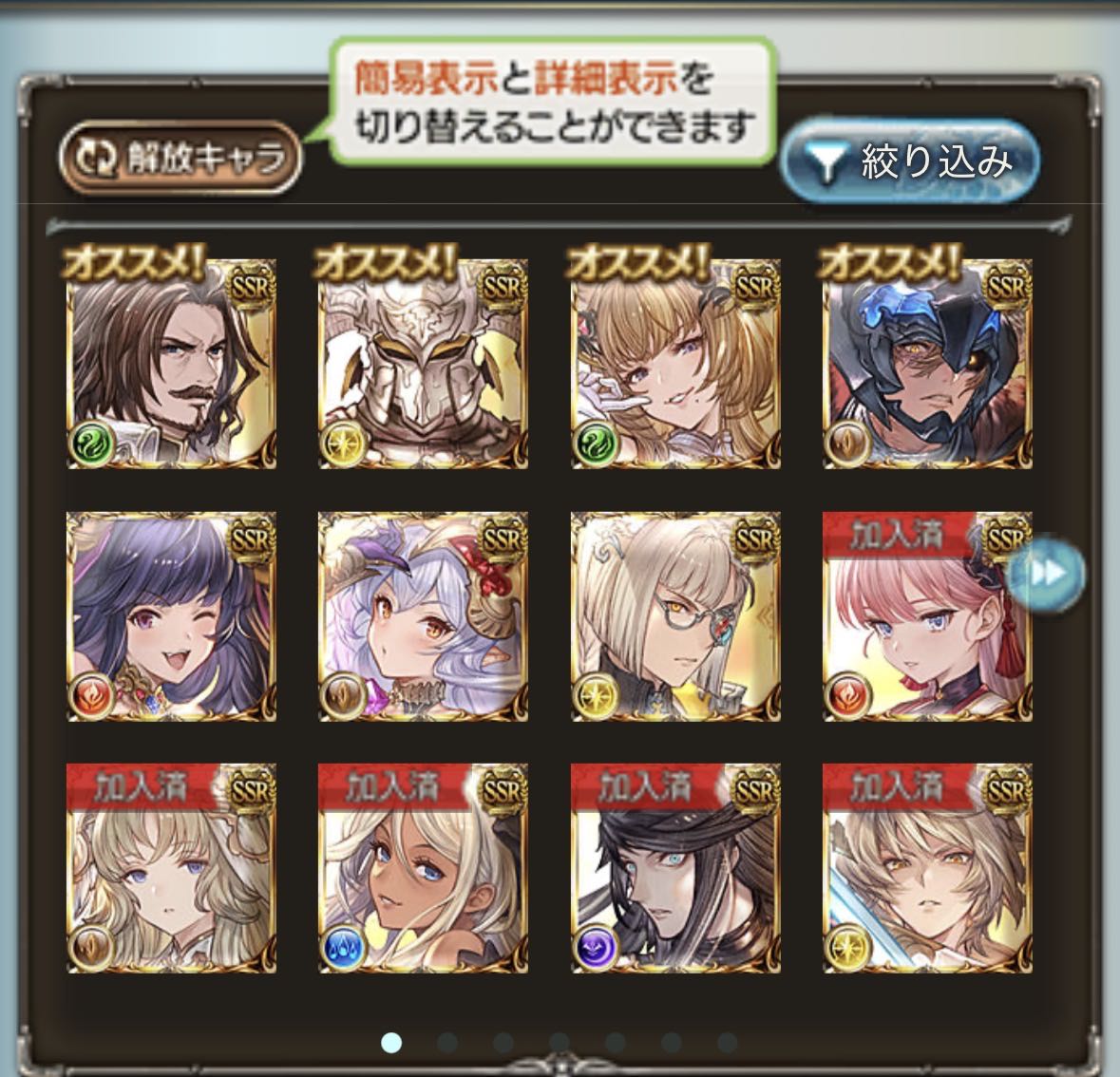Select the mustached man wind character
Screen dimensions: 1120x1077
tap(172, 364)
